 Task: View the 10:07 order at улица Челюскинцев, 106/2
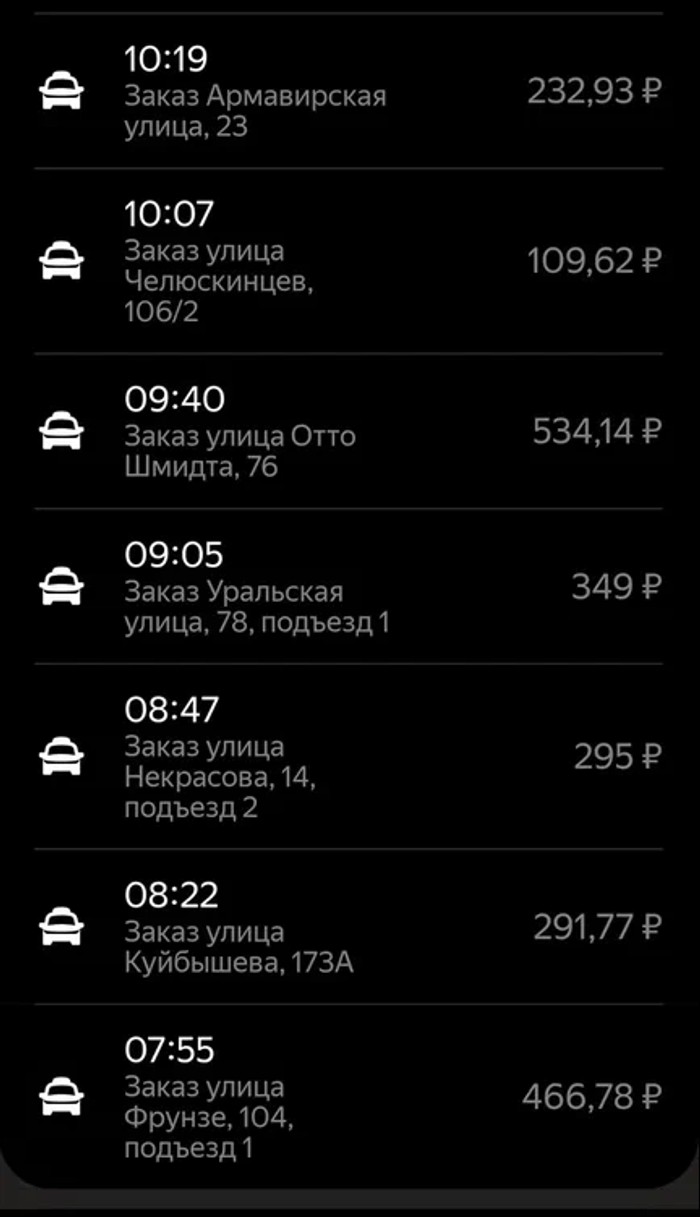coord(348,261)
